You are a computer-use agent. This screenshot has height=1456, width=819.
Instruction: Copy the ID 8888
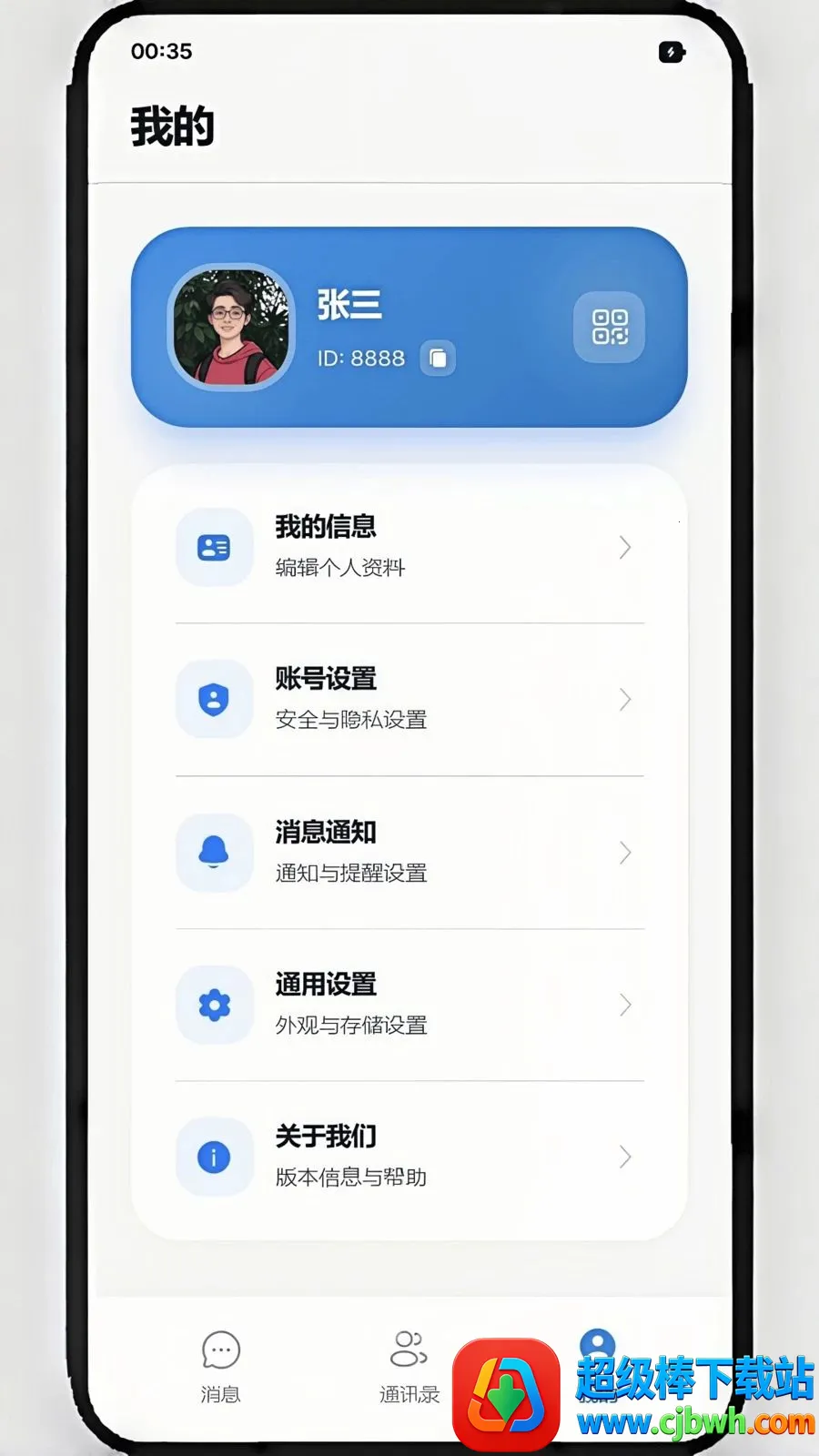(438, 358)
